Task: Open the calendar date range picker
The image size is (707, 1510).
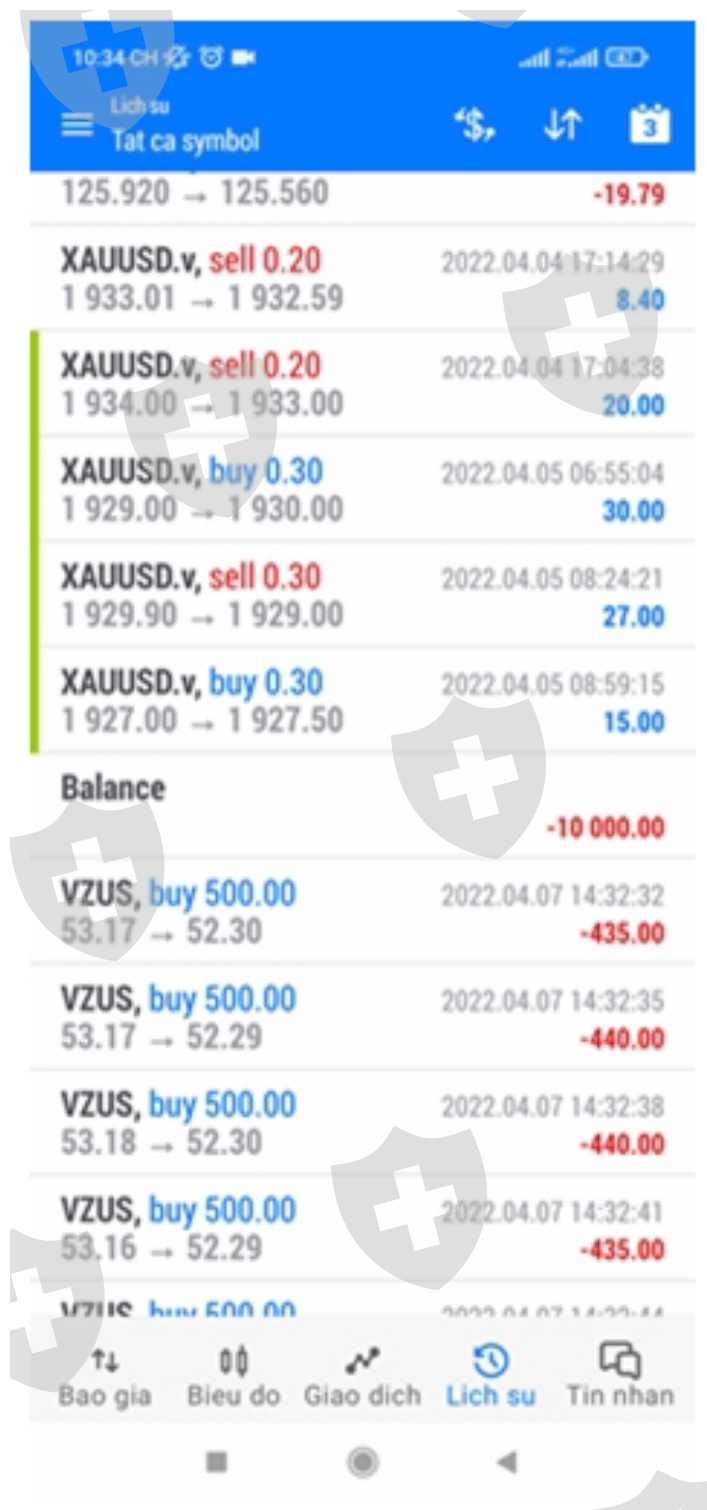Action: point(650,125)
